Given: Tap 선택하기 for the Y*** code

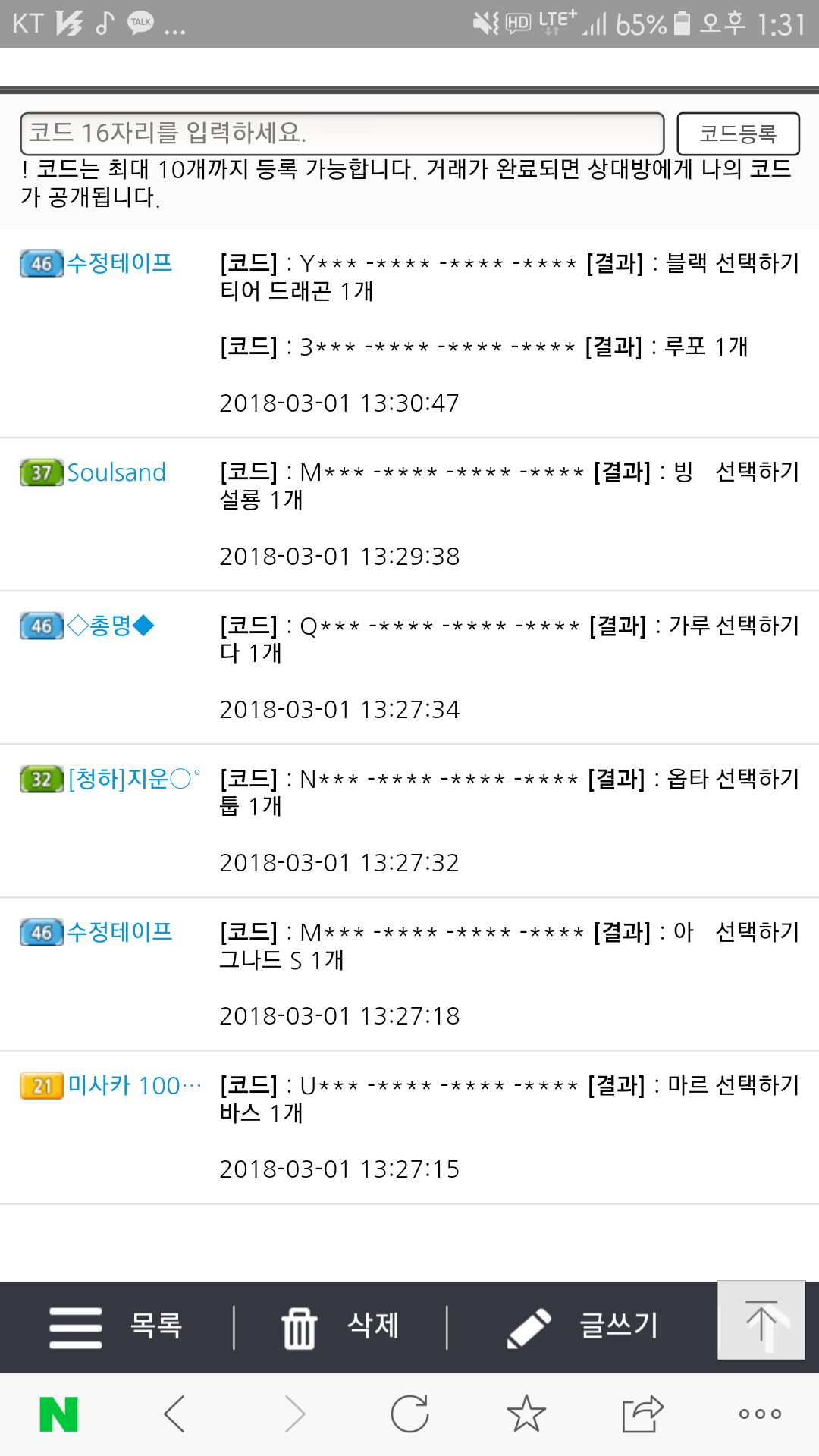Looking at the screenshot, I should tap(757, 262).
